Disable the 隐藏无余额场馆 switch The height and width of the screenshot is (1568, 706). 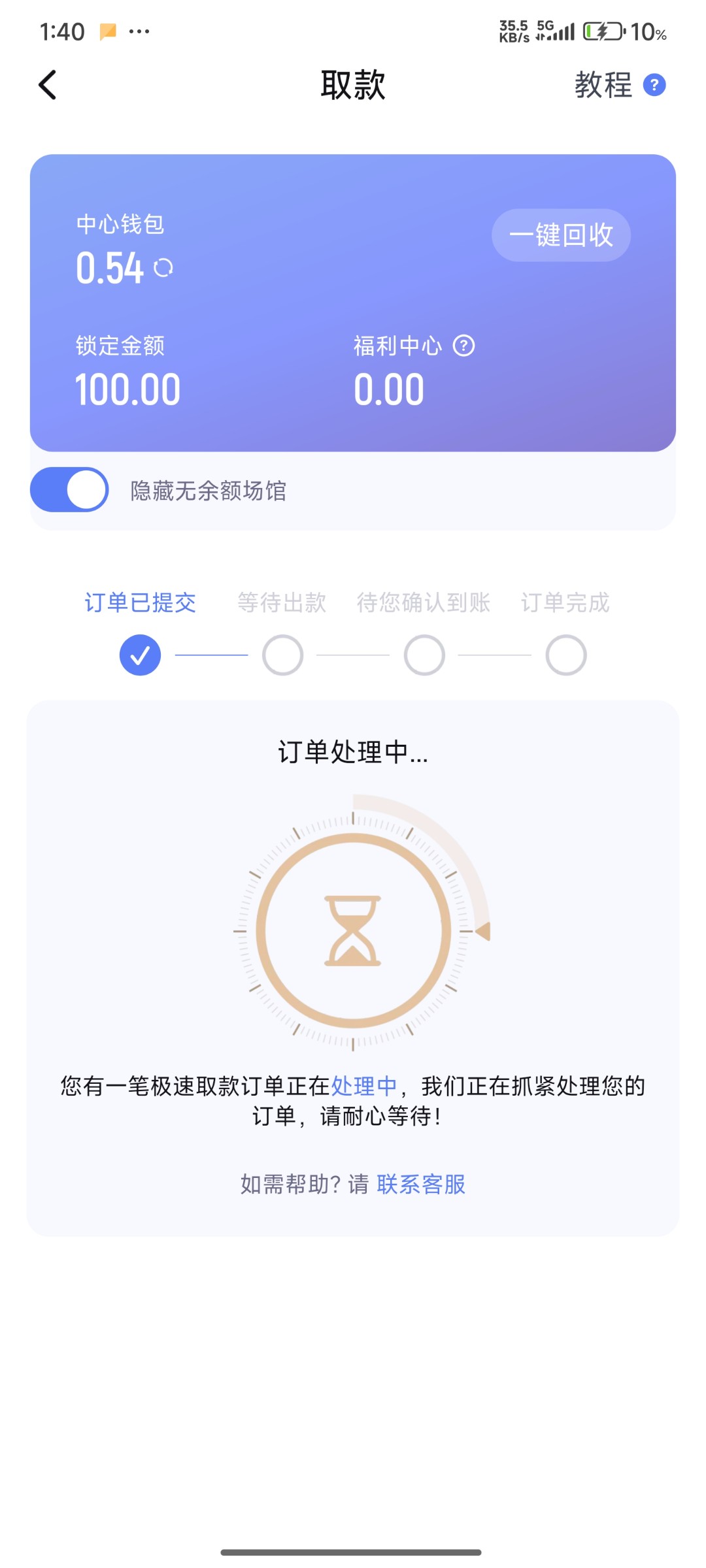(69, 489)
